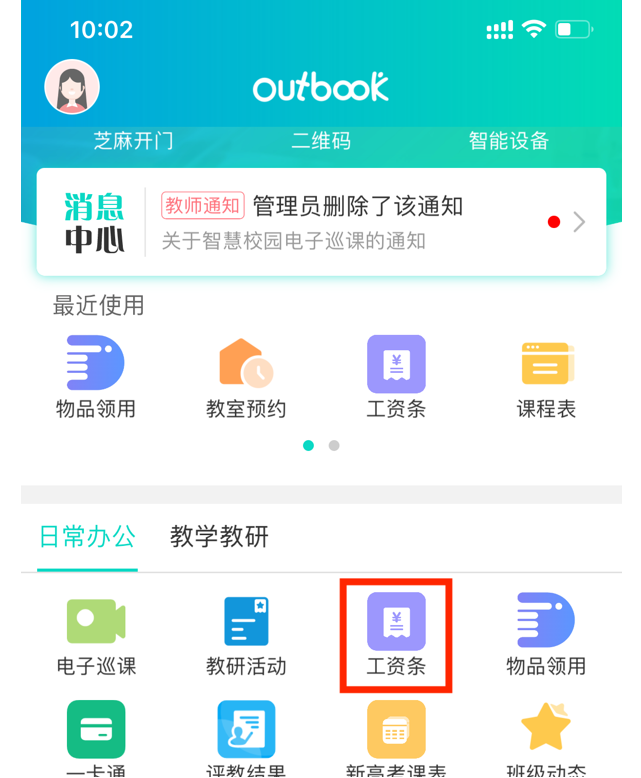Screen dimensions: 641x778
Task: Open 电子巡课 electronic class patrol
Action: click(x=96, y=634)
